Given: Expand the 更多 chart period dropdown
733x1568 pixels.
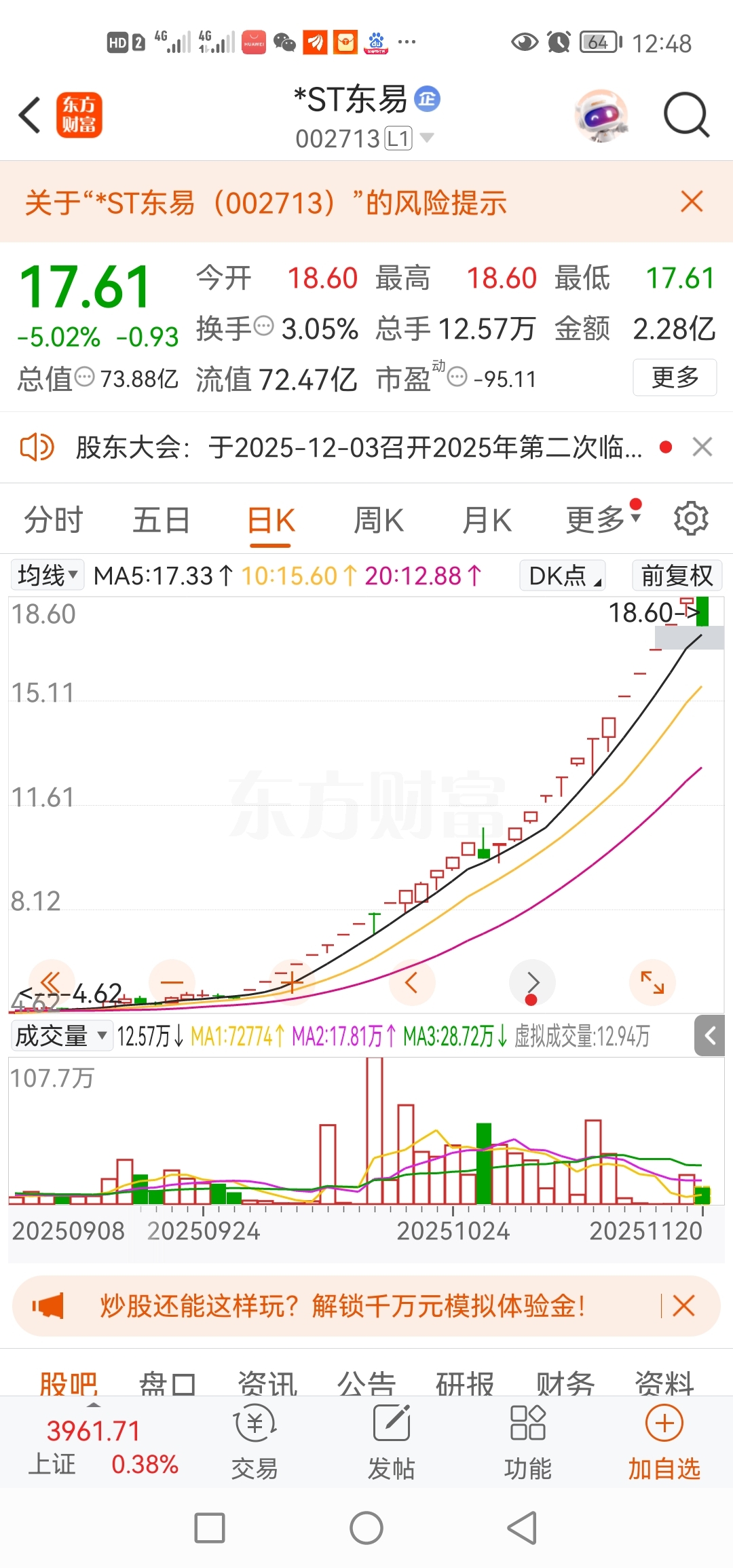Looking at the screenshot, I should tap(602, 519).
